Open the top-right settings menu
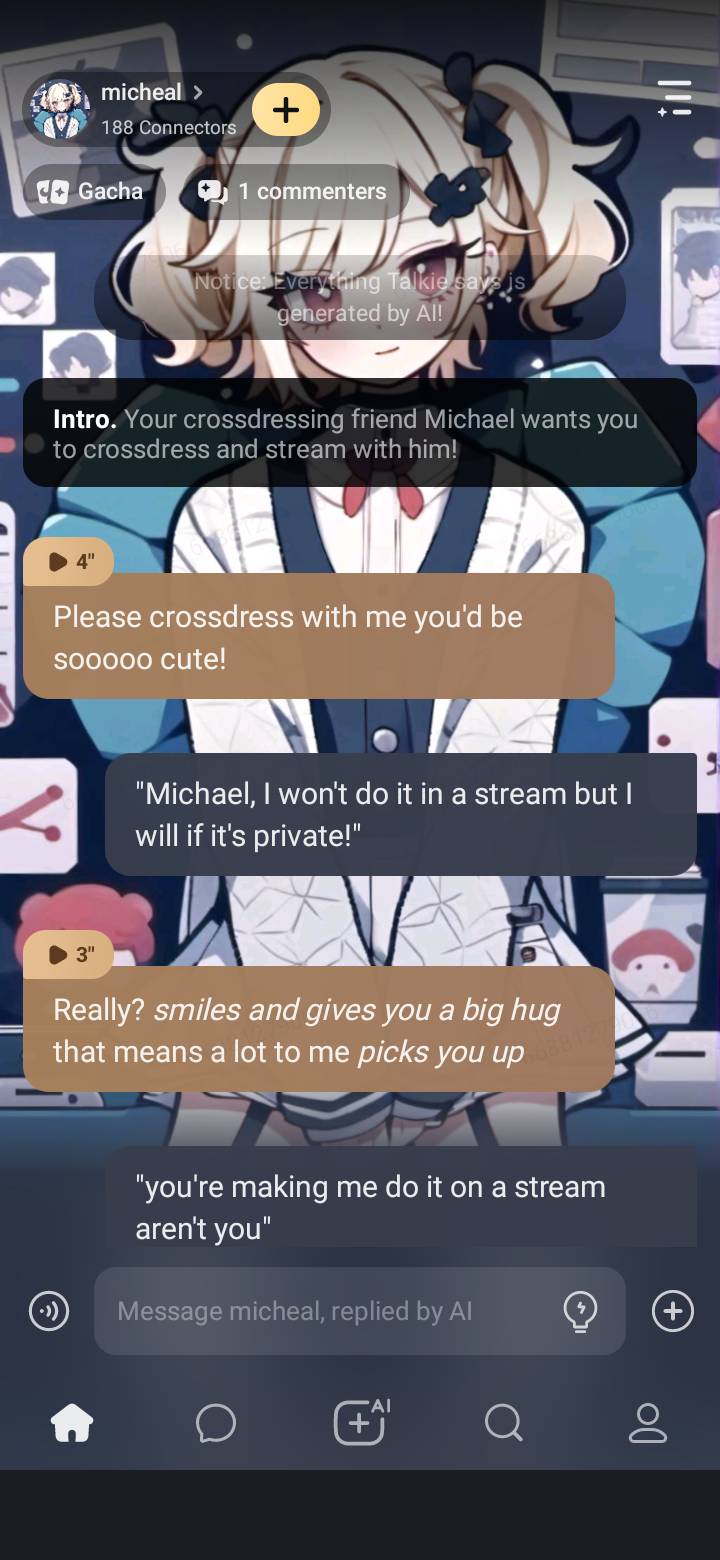Viewport: 720px width, 1560px height. coord(675,98)
